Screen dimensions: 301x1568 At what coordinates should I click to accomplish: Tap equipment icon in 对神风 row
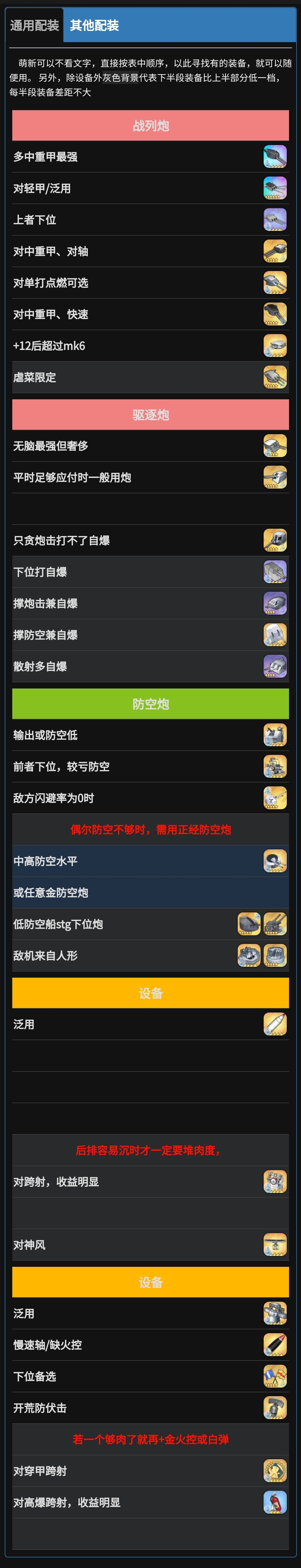[x=275, y=1245]
